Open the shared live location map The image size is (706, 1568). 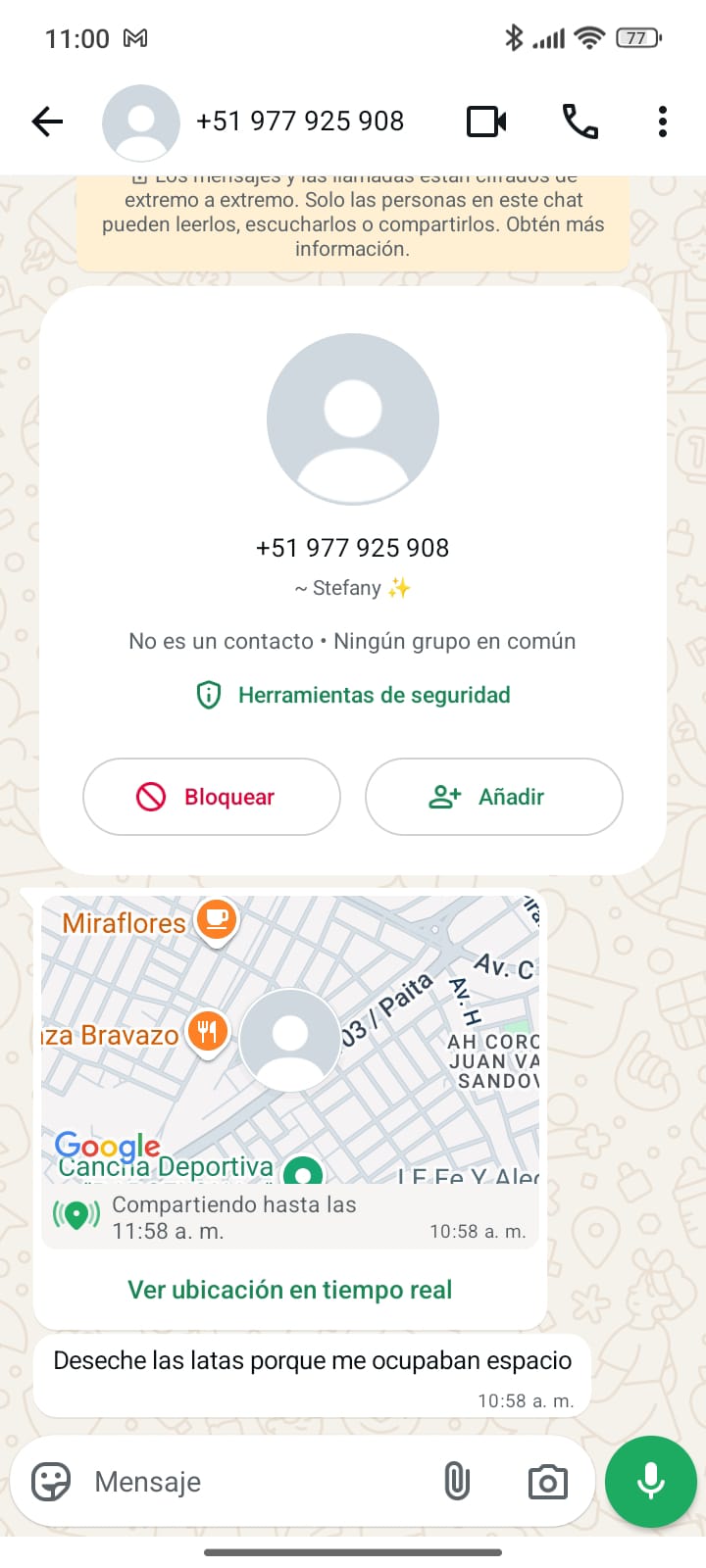(290, 1039)
